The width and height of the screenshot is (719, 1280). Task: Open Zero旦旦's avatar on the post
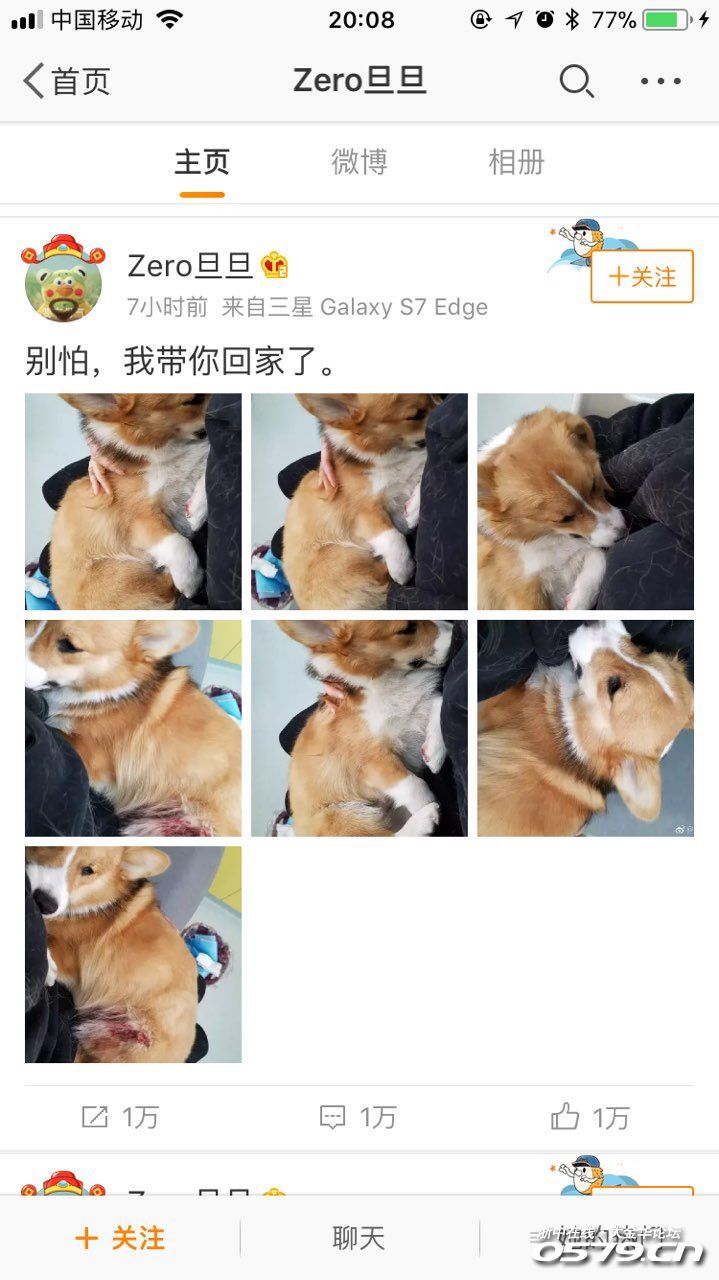coord(63,278)
